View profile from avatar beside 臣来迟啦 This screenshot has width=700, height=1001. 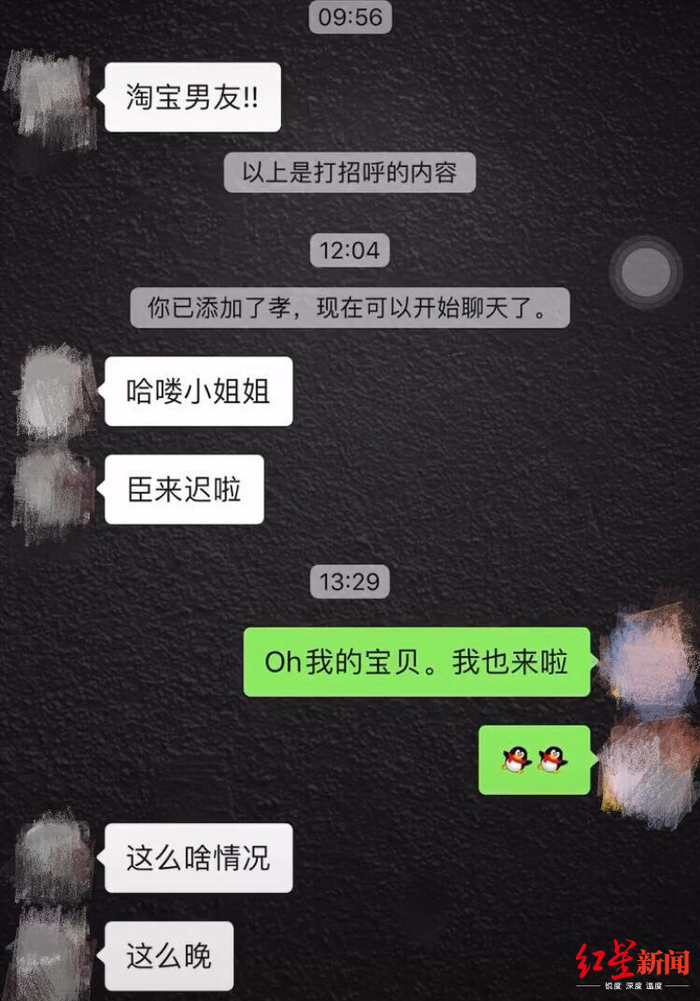click(x=54, y=490)
